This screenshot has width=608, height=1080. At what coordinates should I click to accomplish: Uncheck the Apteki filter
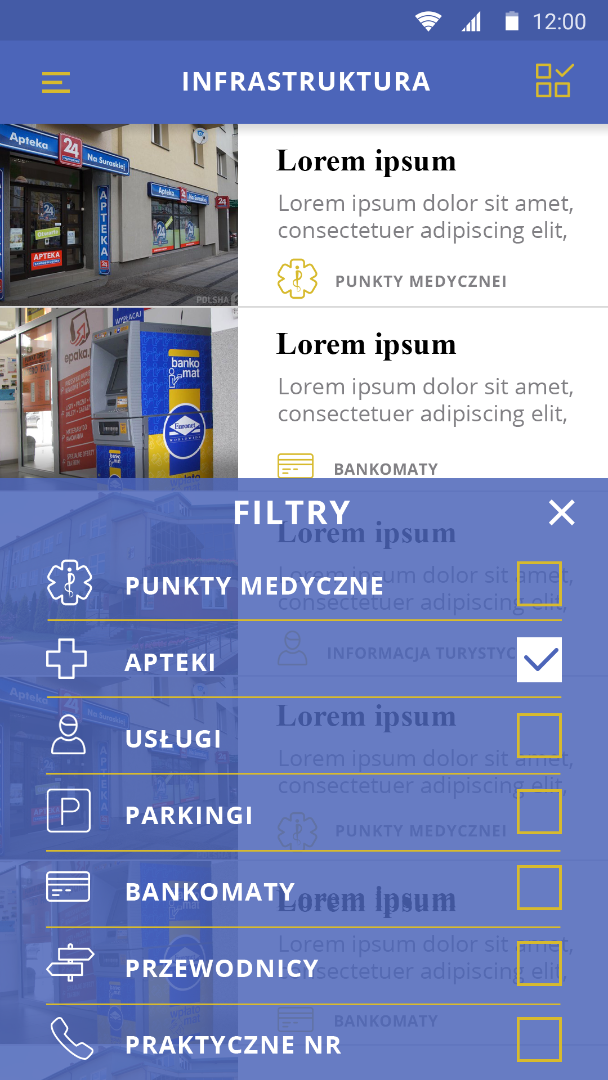(539, 660)
